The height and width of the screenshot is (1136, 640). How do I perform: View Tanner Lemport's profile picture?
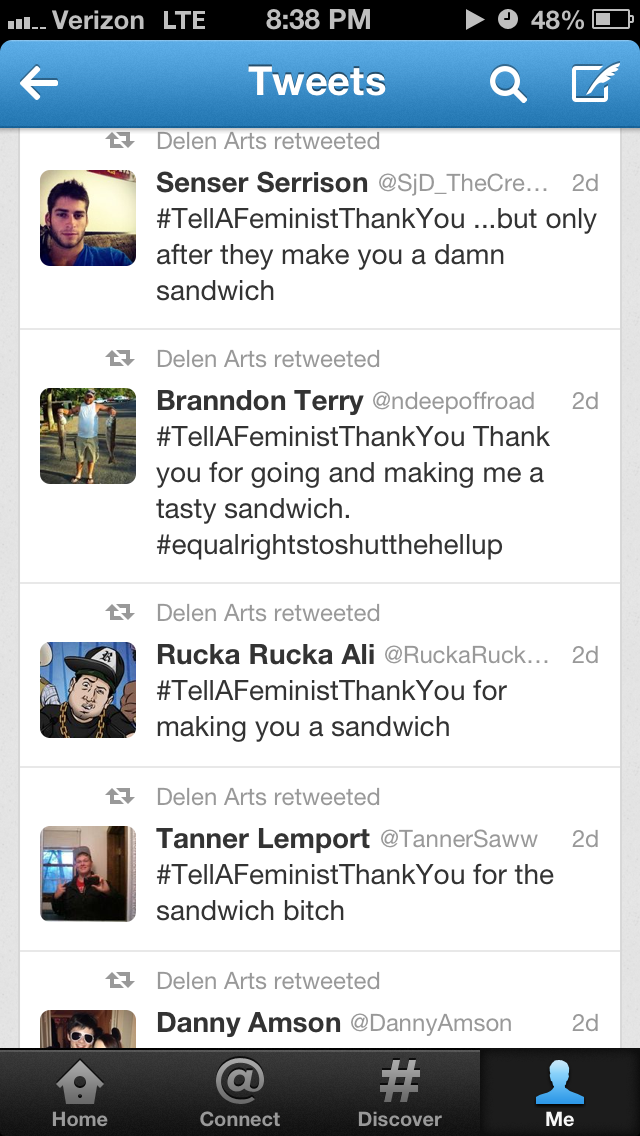[x=88, y=874]
